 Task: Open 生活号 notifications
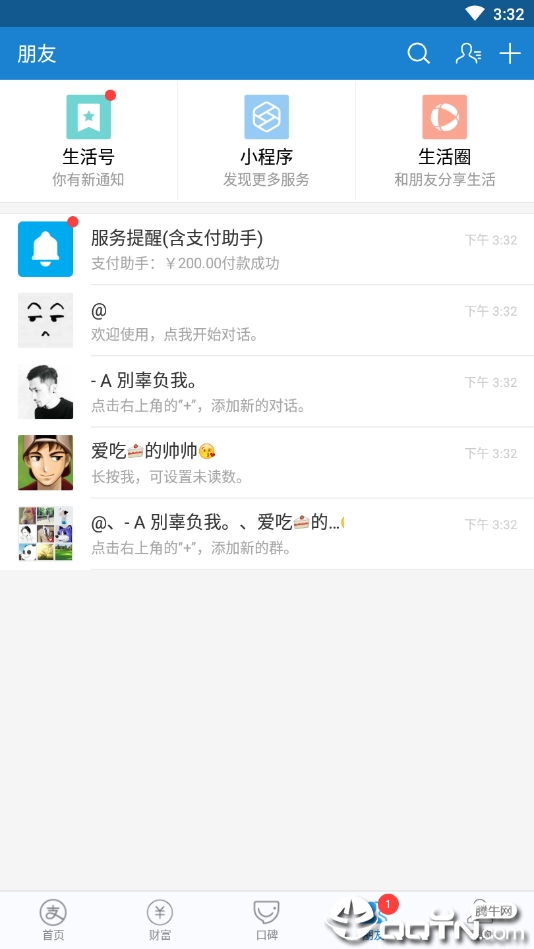88,141
